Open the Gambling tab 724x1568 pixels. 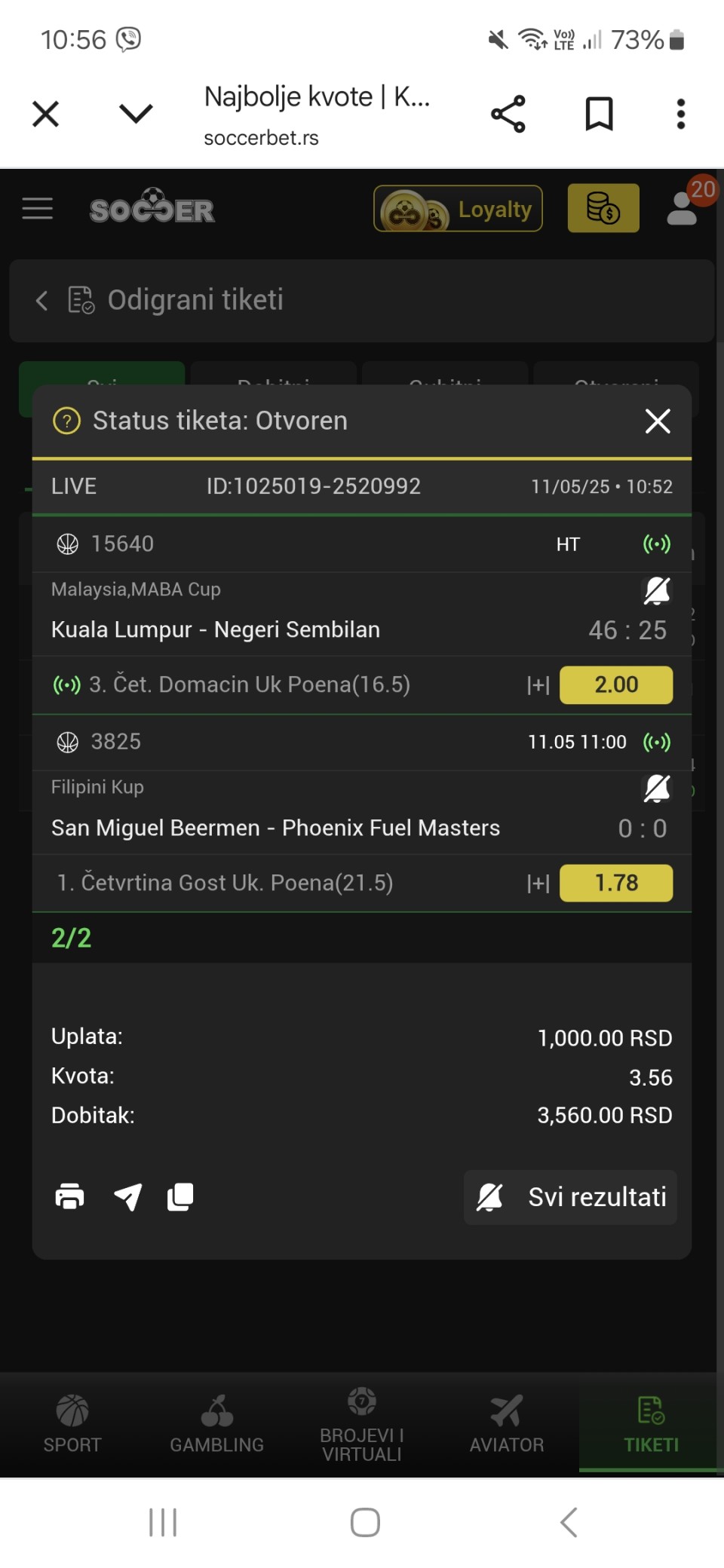(217, 1424)
